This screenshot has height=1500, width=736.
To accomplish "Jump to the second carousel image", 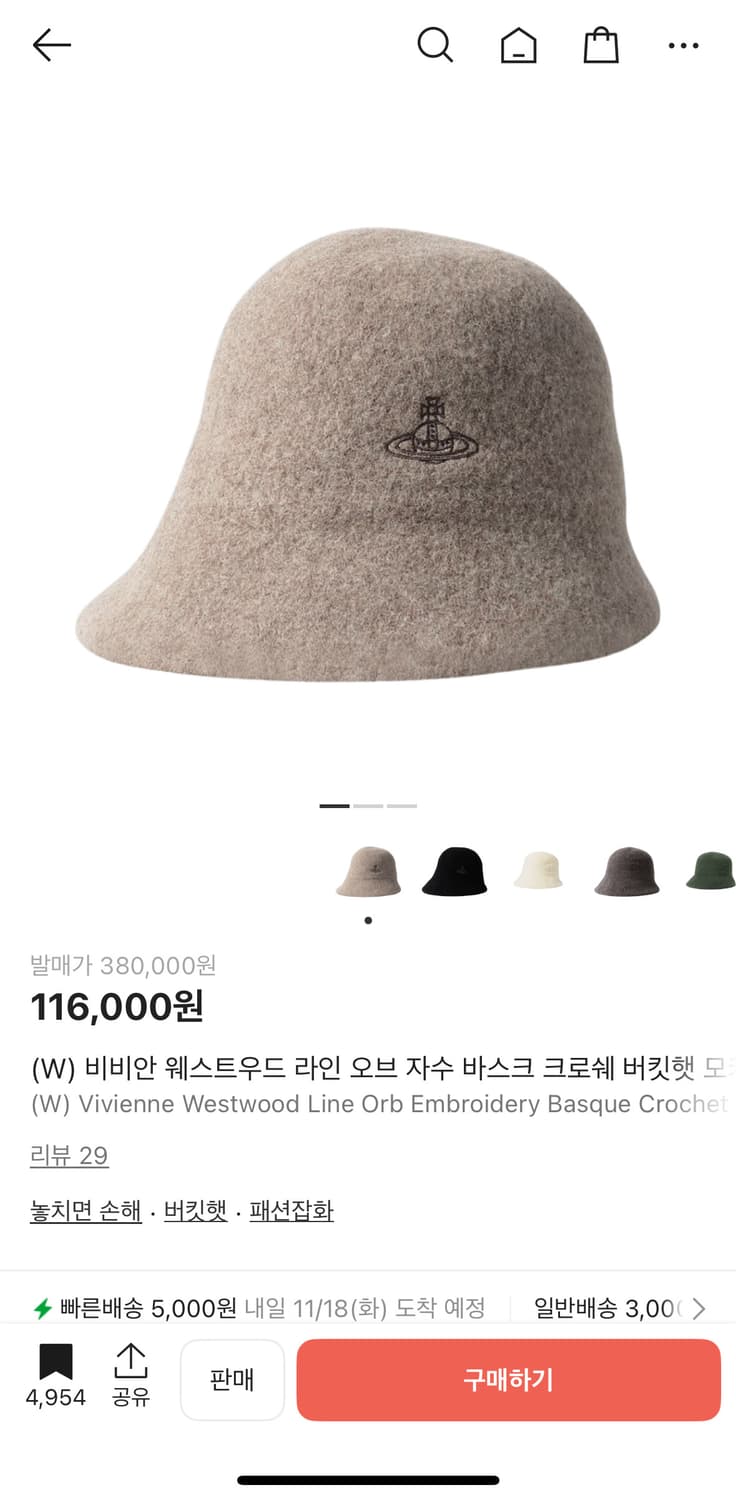I will point(367,805).
